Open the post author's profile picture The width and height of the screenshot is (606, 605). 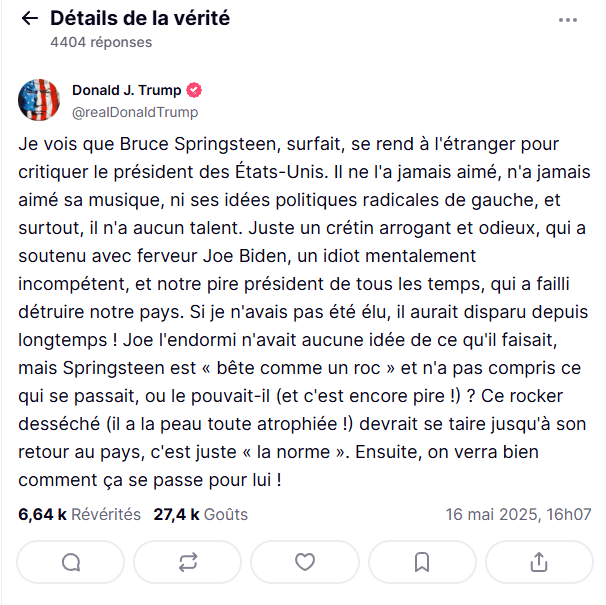pos(39,99)
